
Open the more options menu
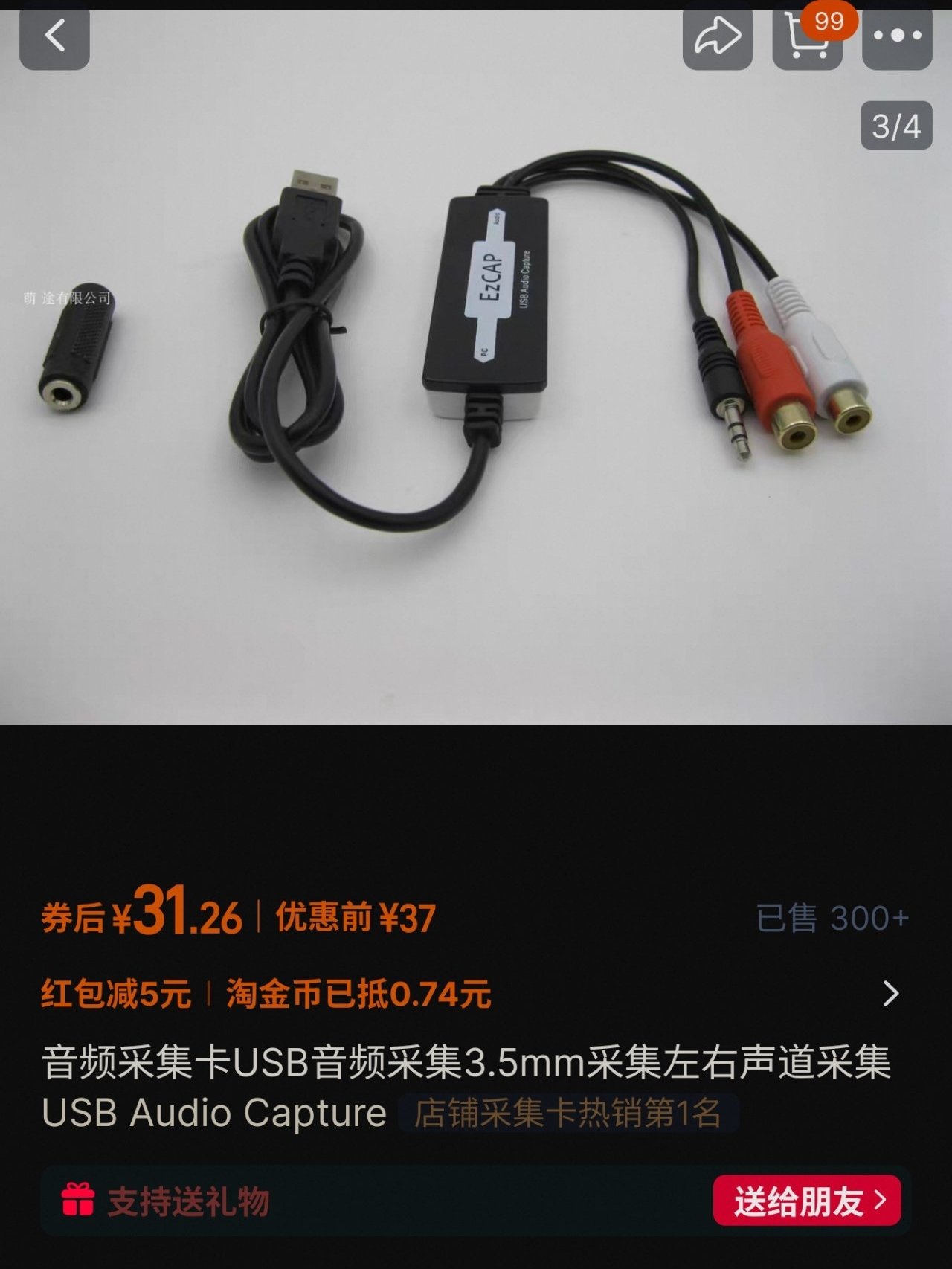pyautogui.click(x=897, y=36)
